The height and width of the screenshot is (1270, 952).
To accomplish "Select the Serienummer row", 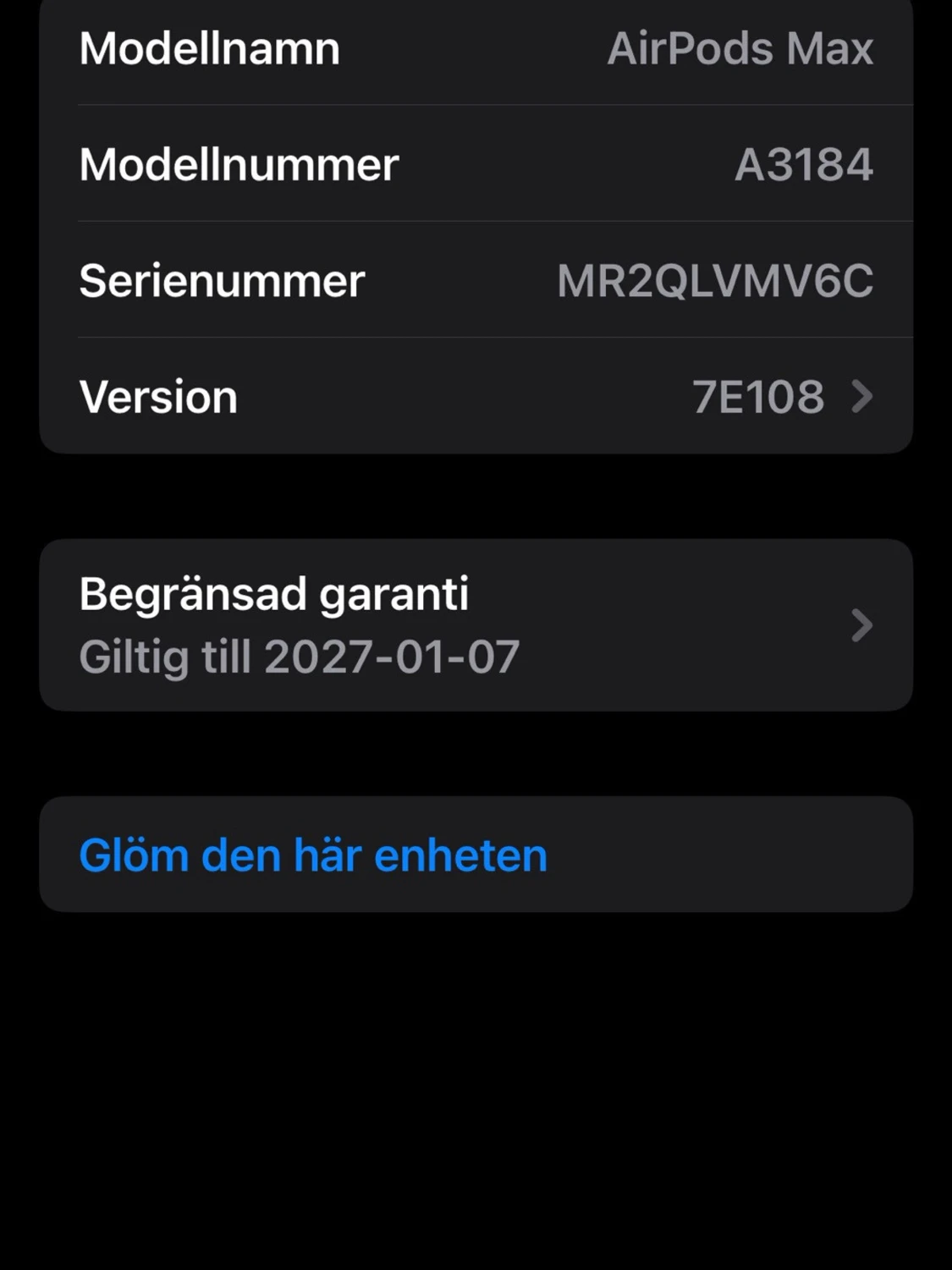I will point(476,282).
